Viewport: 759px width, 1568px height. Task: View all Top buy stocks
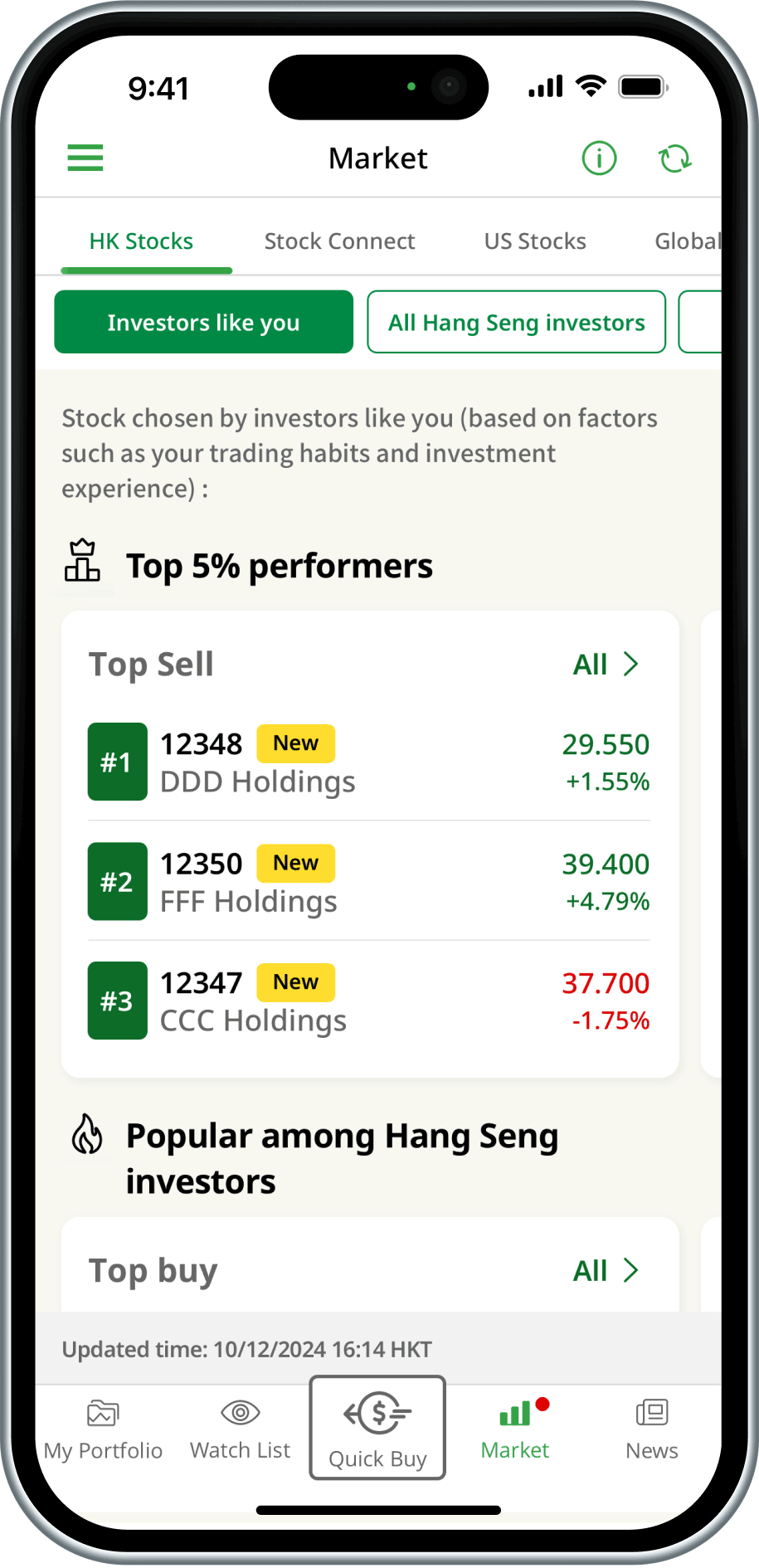606,1270
